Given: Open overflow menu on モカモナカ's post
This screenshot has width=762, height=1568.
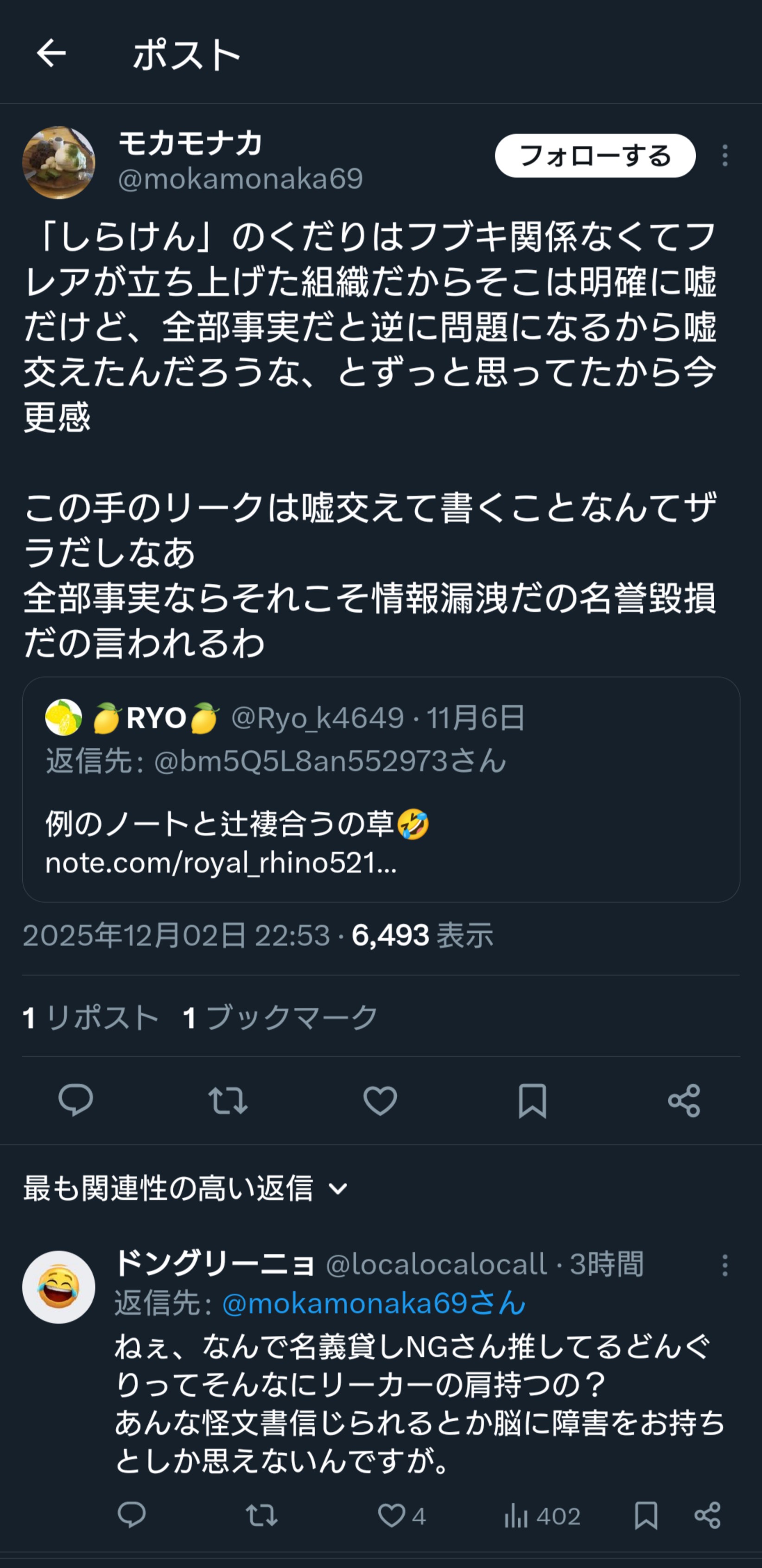Looking at the screenshot, I should [x=724, y=156].
